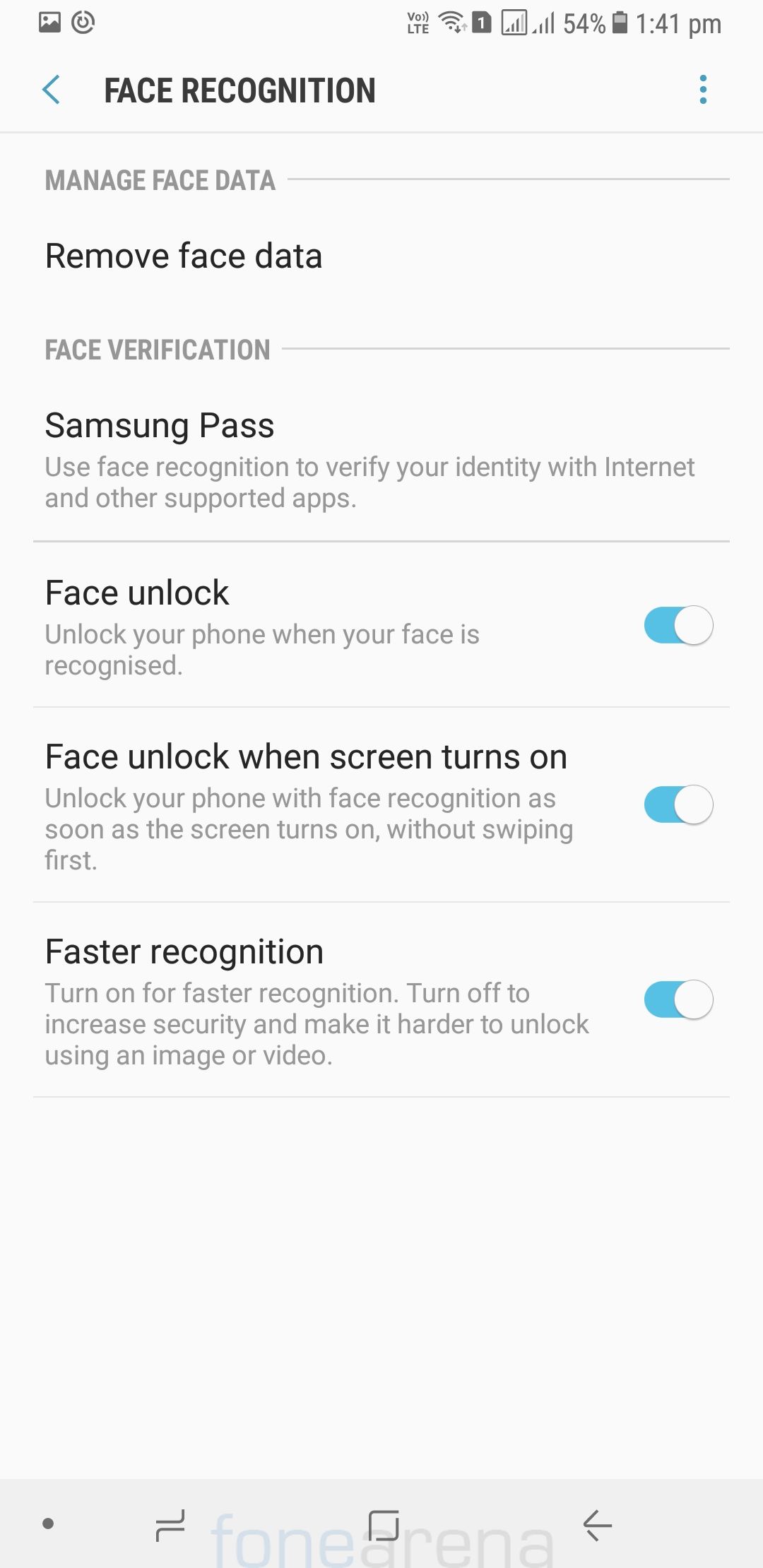
Task: Open recent apps from navigation bar
Action: point(170,1525)
